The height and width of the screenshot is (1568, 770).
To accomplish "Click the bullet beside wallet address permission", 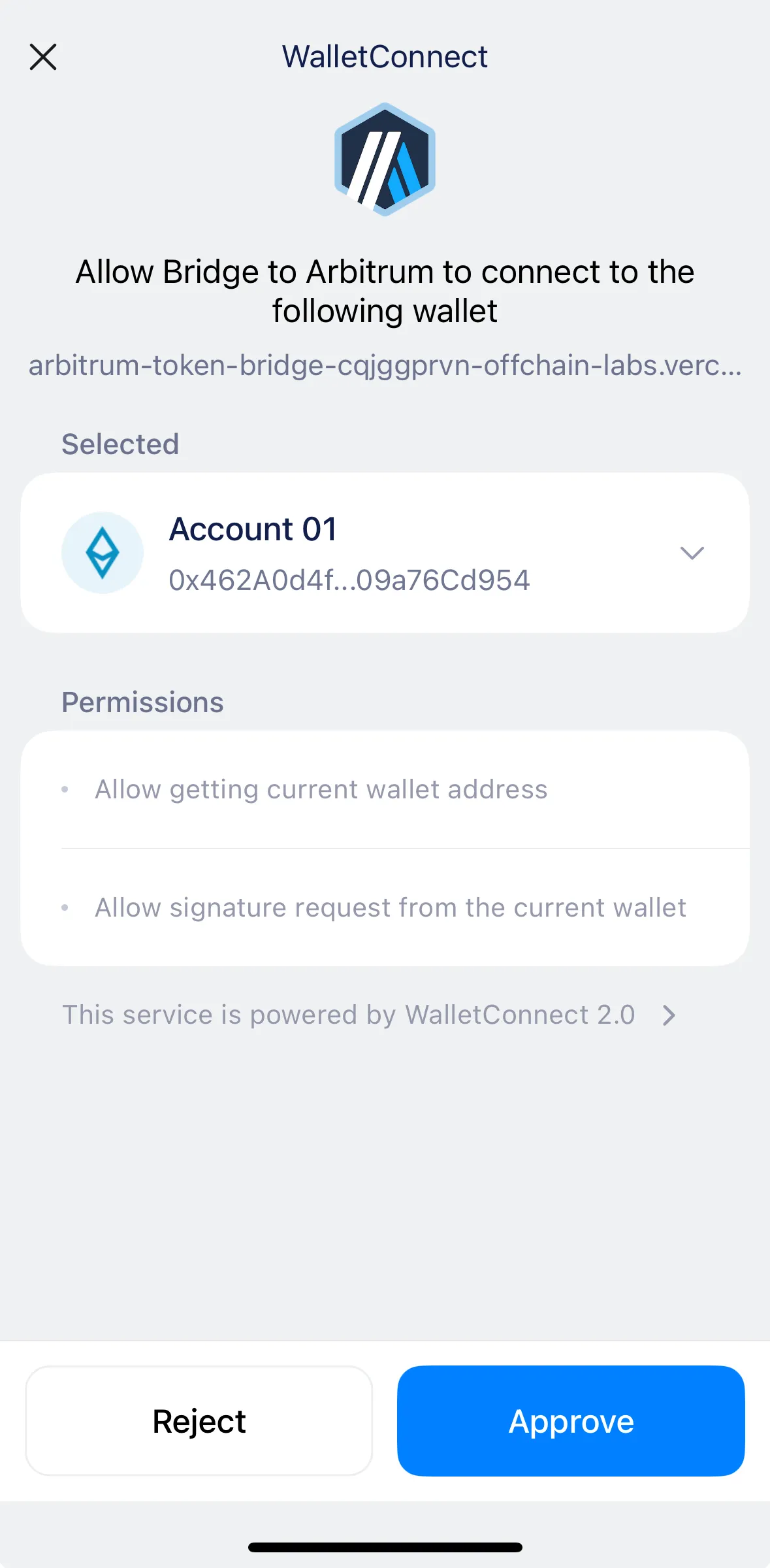I will pos(65,789).
